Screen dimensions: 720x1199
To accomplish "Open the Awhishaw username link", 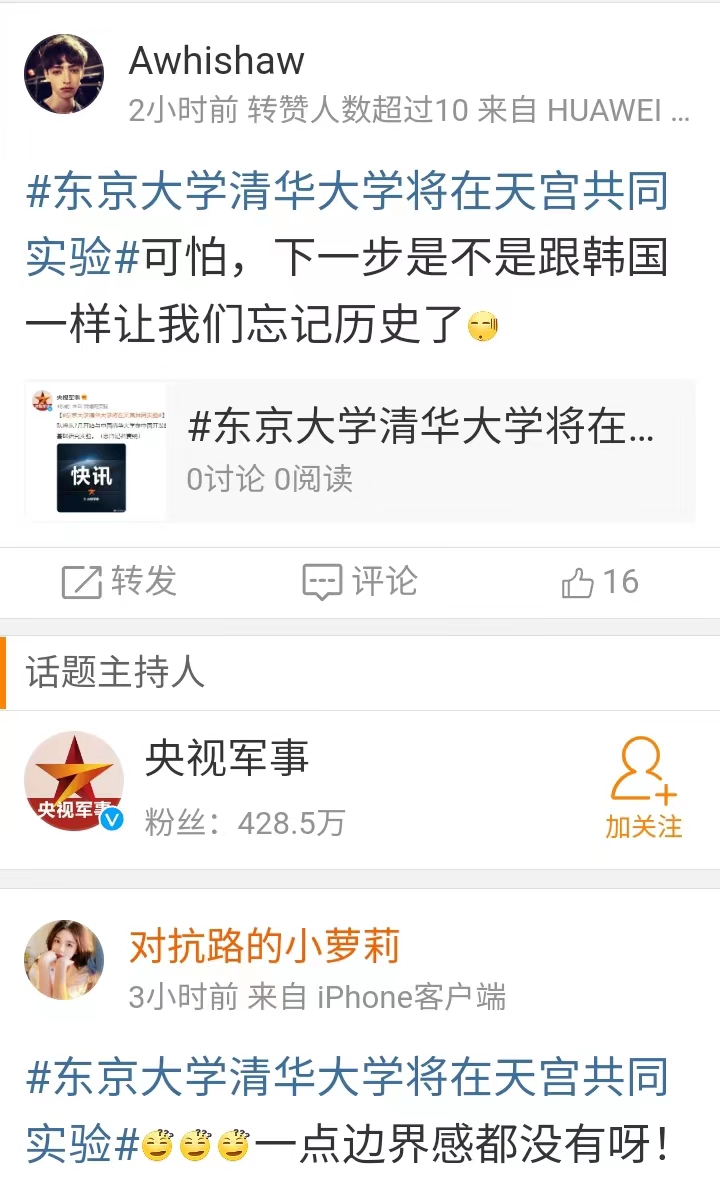I will click(216, 60).
